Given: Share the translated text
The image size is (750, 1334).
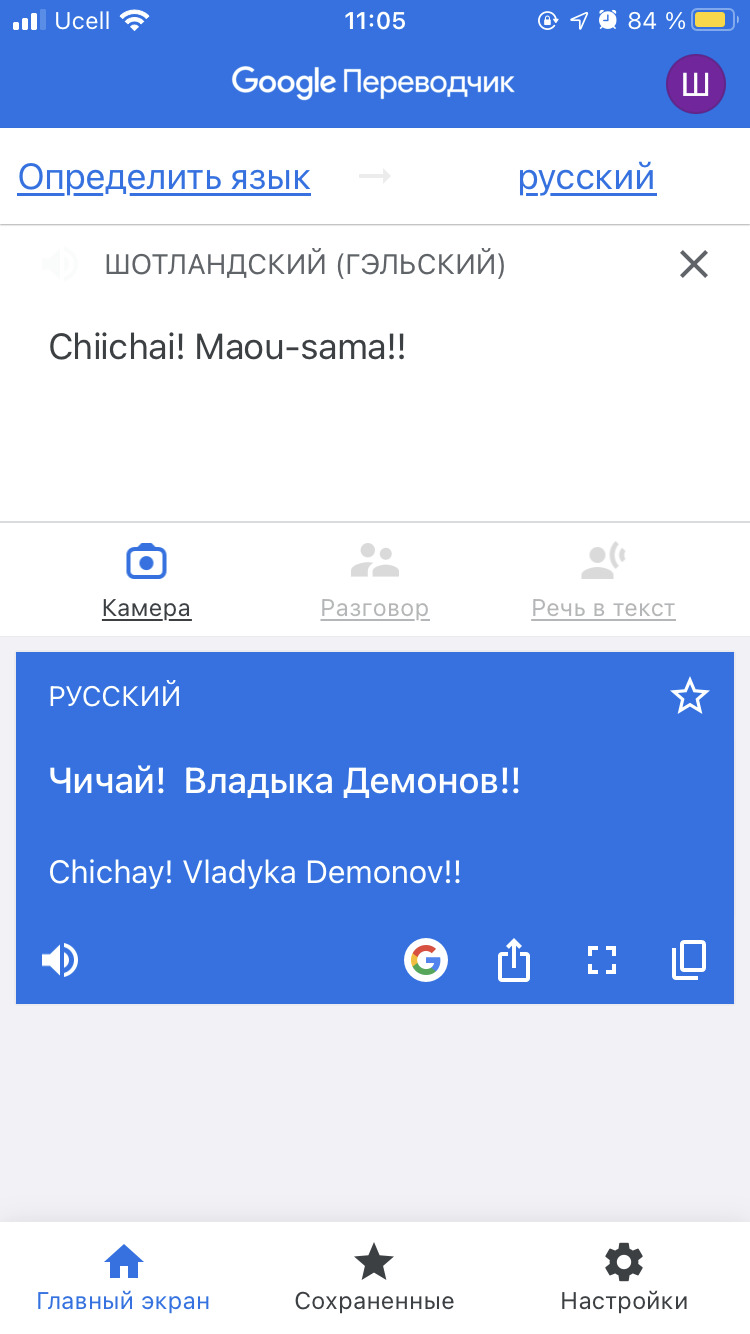Looking at the screenshot, I should point(513,961).
